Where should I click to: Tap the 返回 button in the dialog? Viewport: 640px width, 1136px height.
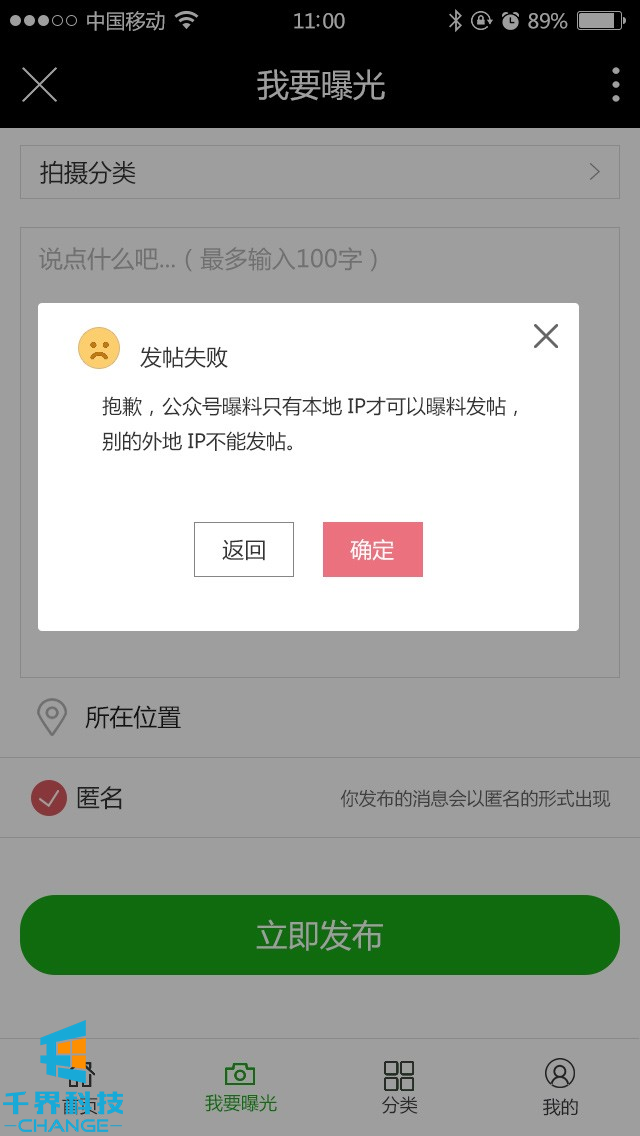pos(244,549)
